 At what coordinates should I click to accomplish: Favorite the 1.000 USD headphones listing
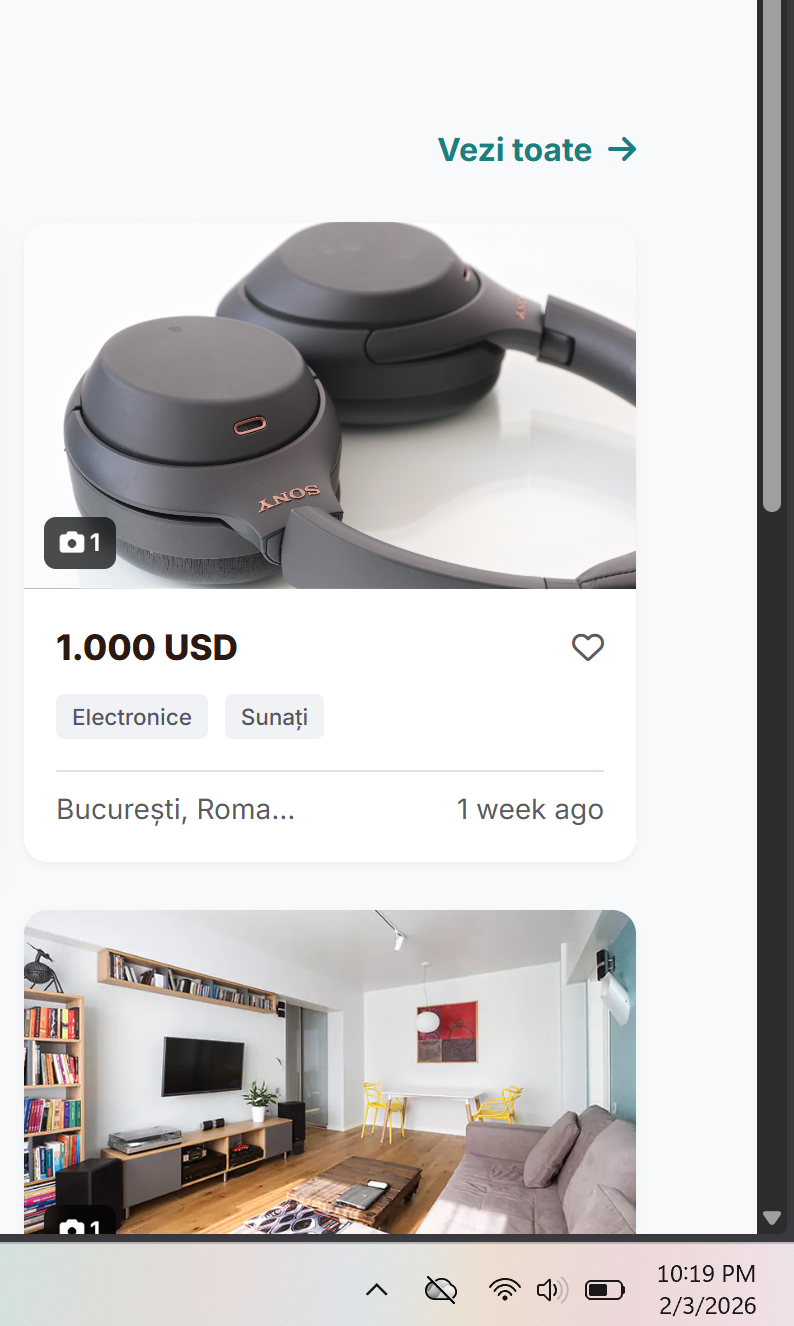tap(588, 648)
